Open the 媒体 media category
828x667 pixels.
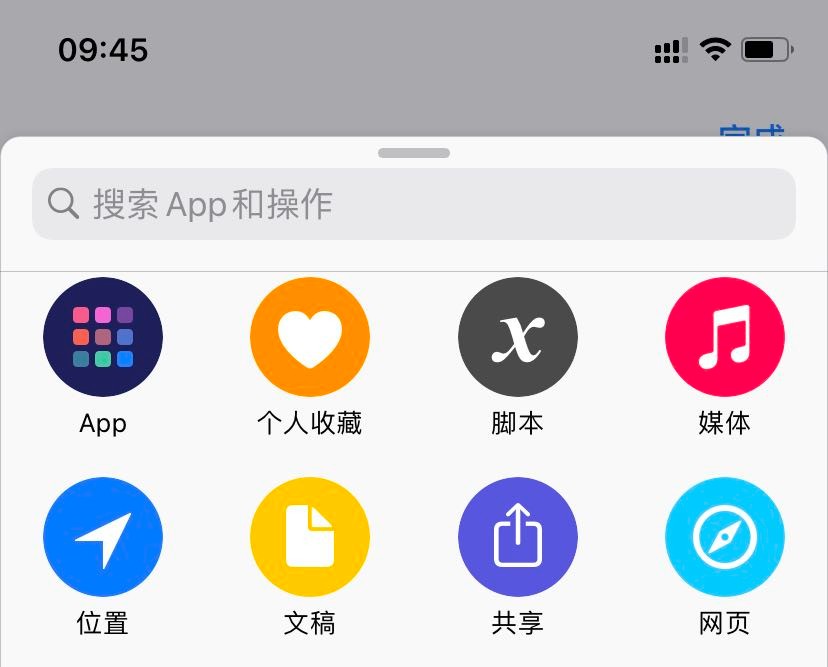[x=724, y=337]
